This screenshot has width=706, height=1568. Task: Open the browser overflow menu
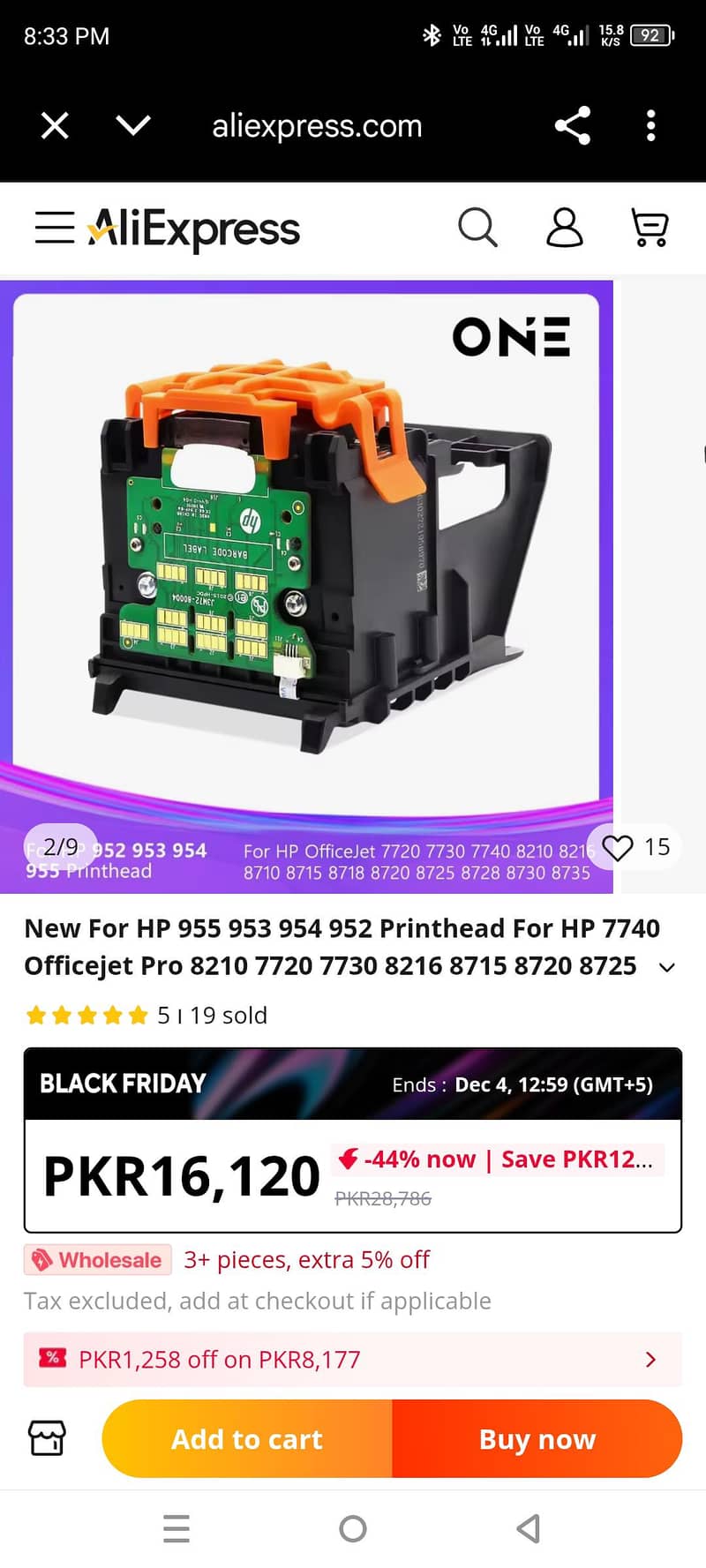pyautogui.click(x=650, y=125)
